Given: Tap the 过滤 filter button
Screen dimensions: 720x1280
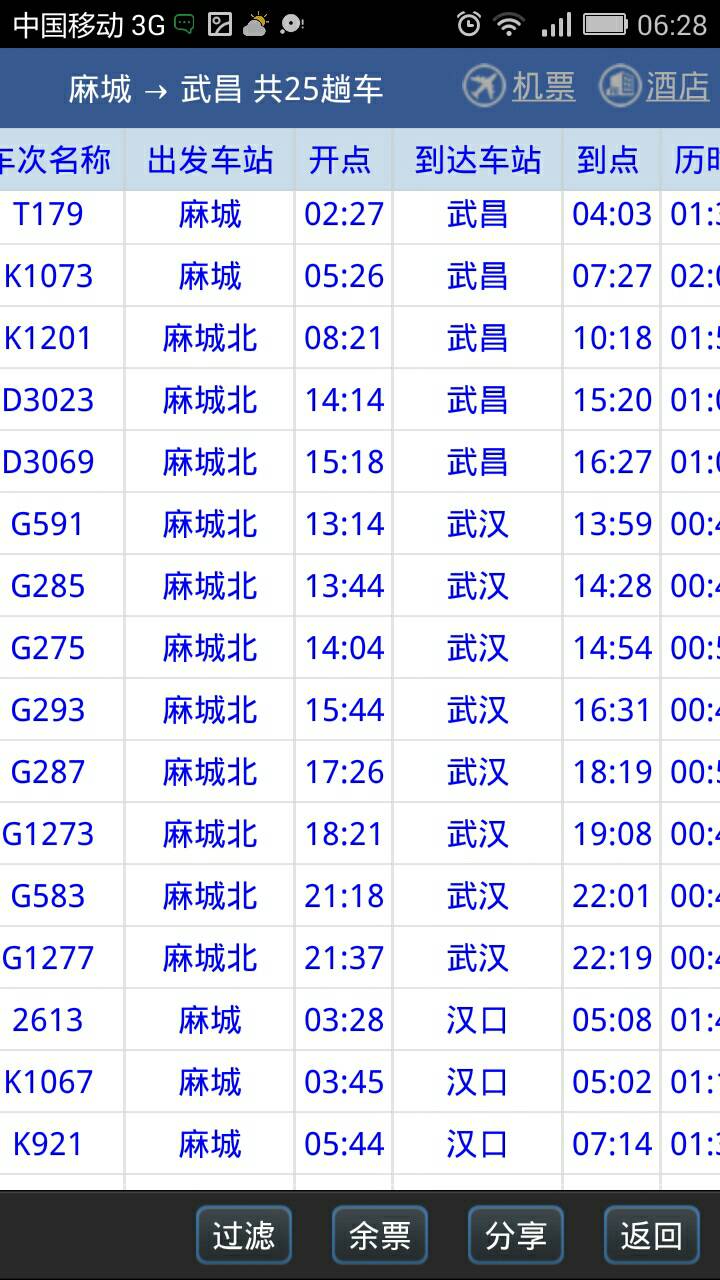Looking at the screenshot, I should (243, 1236).
